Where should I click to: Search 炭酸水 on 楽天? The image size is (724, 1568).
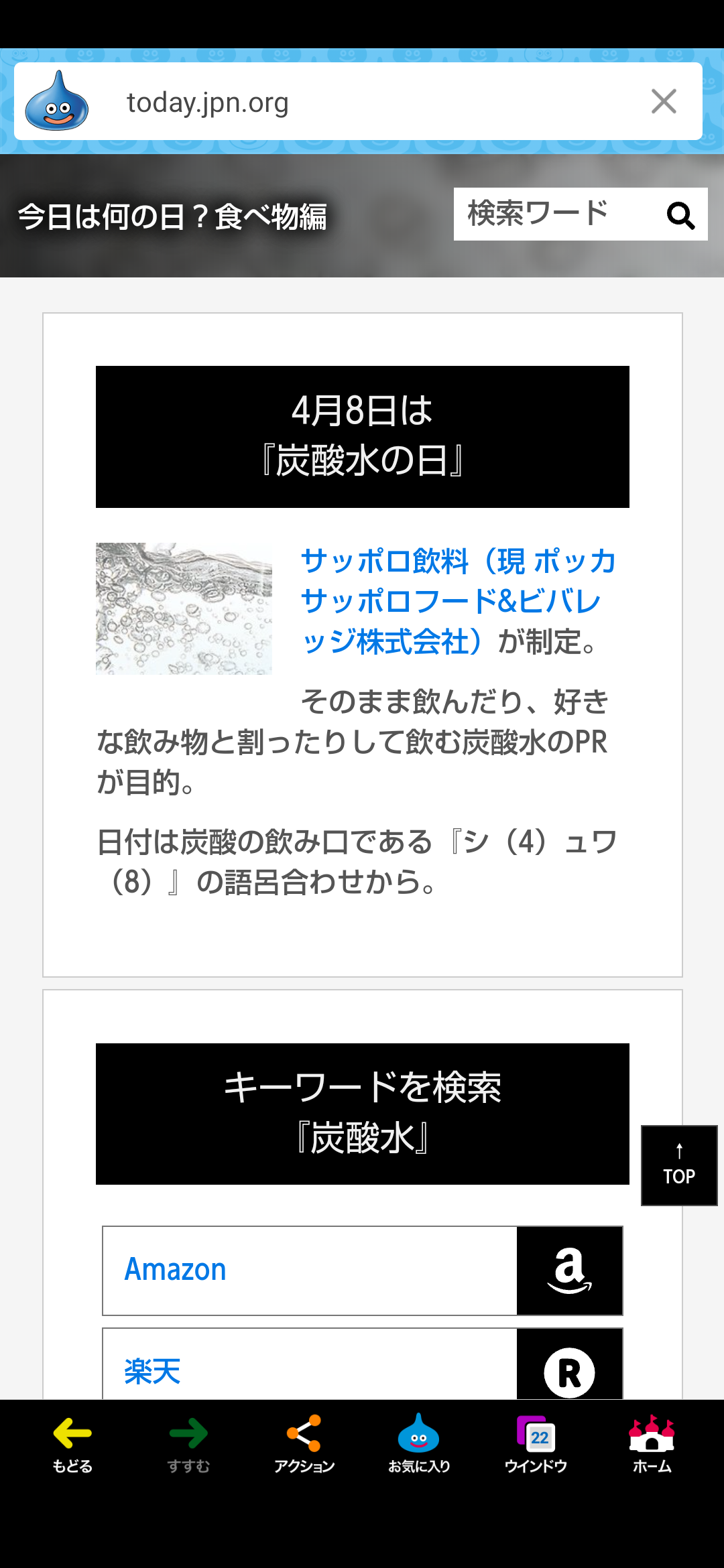(363, 1364)
